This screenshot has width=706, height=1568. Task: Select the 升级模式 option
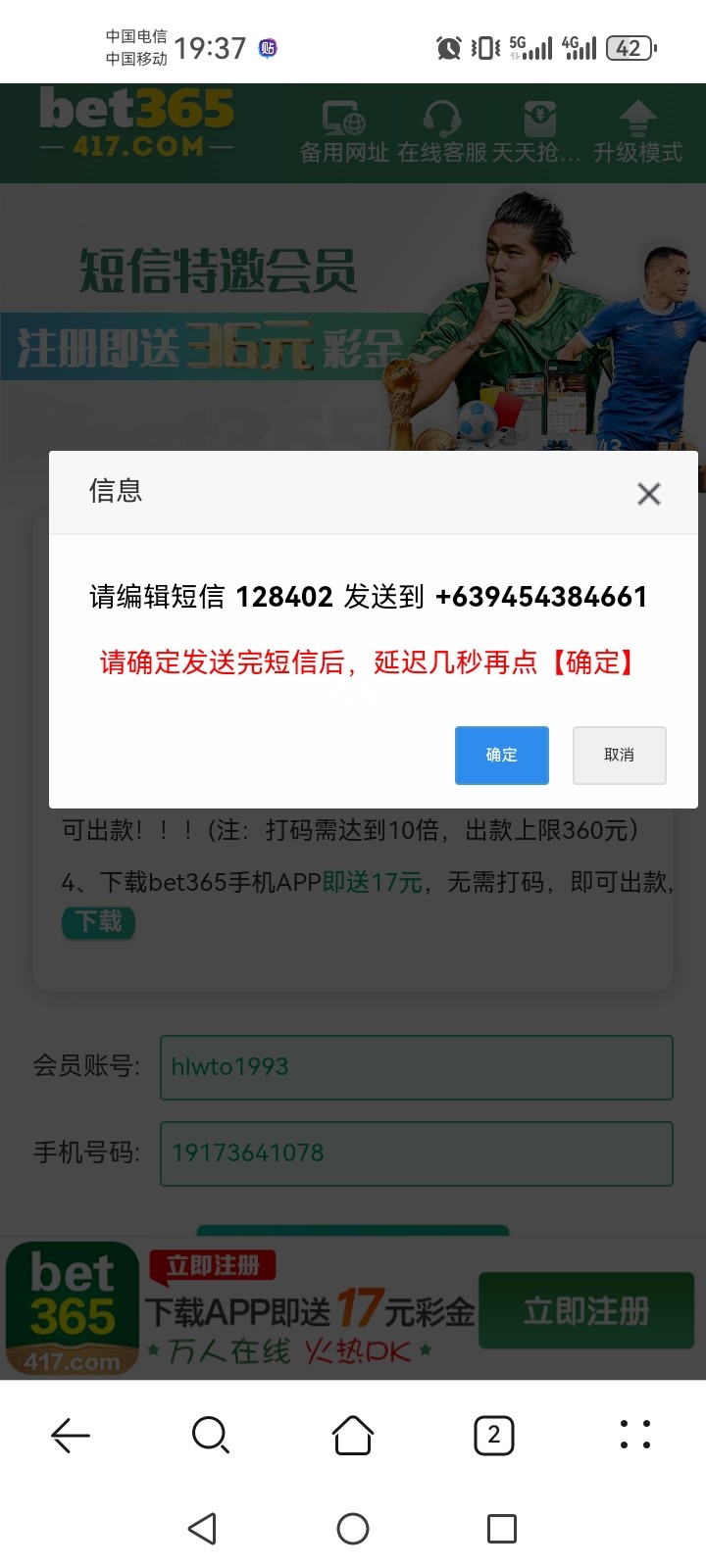[637, 132]
